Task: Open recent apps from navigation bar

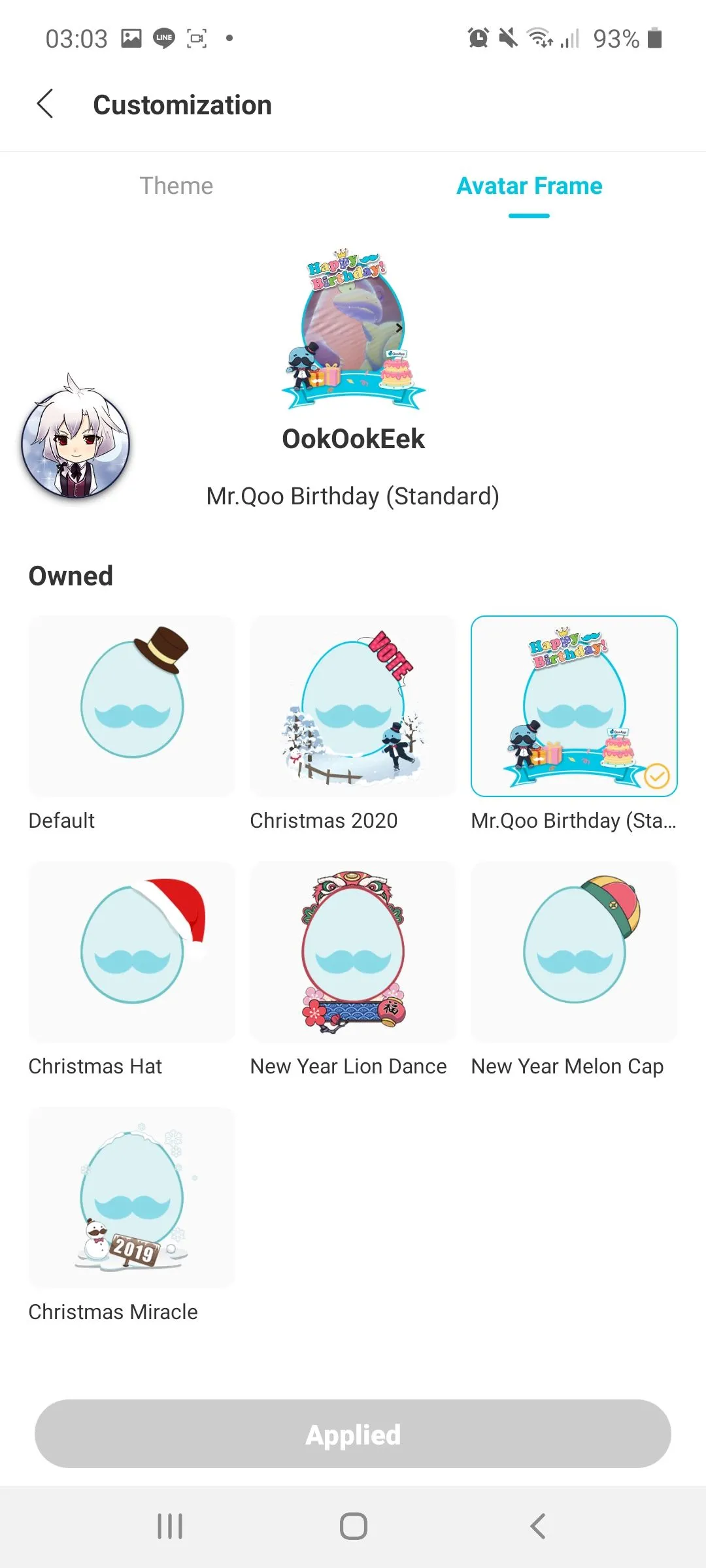Action: click(x=170, y=1527)
